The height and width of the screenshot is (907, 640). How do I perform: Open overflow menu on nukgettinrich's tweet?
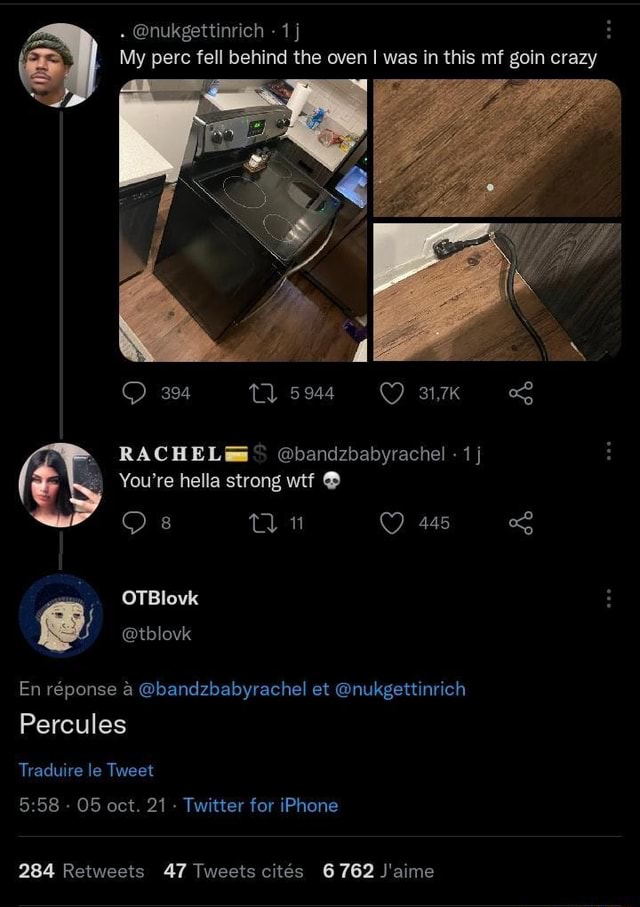click(x=609, y=29)
